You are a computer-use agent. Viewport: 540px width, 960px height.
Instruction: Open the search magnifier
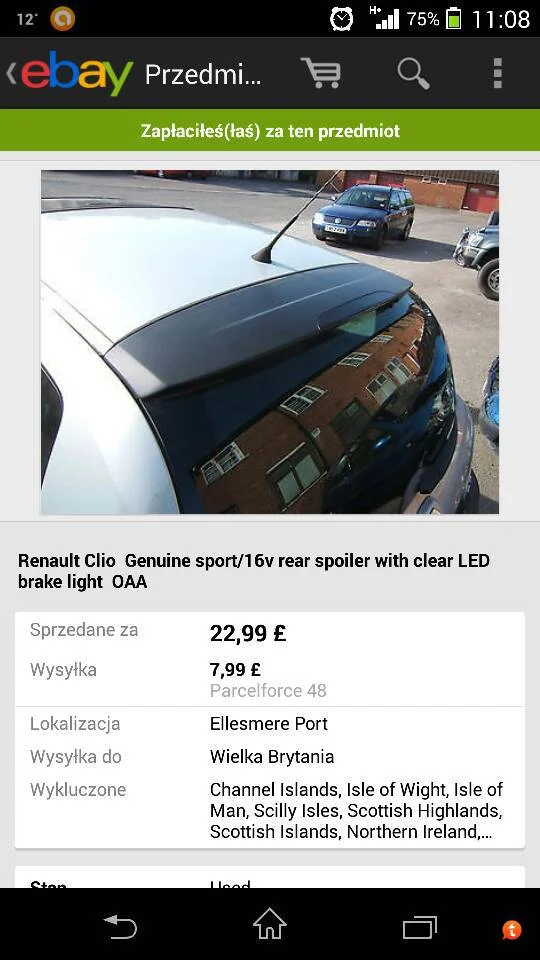pyautogui.click(x=413, y=73)
